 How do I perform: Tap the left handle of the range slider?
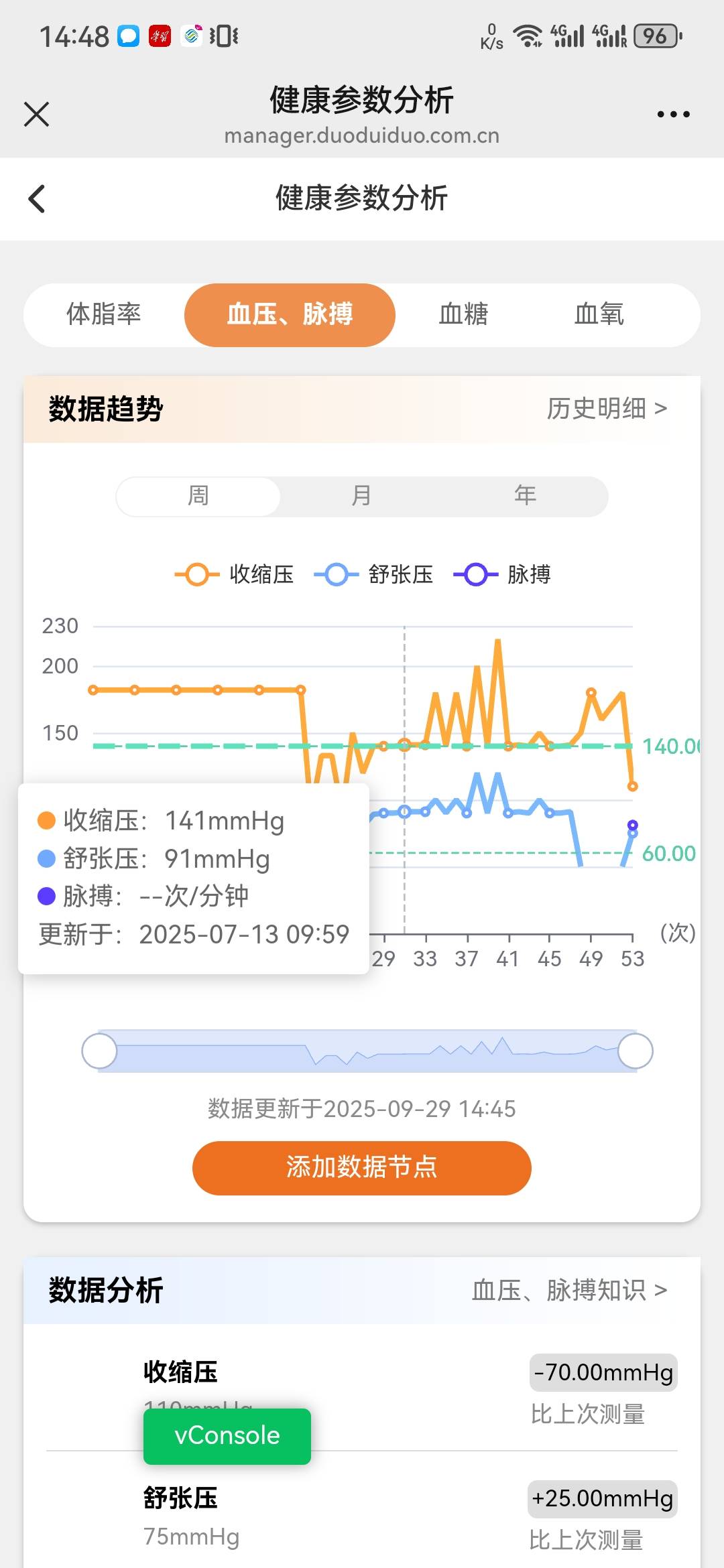click(99, 1051)
